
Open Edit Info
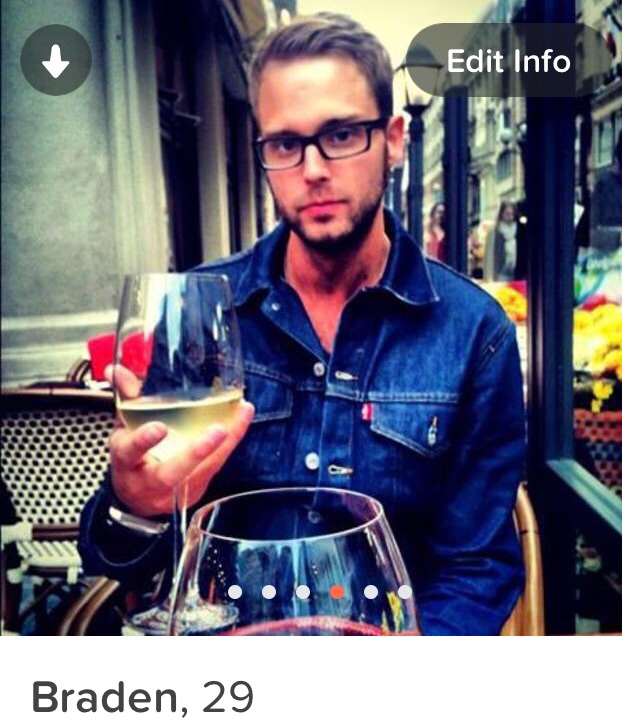[x=508, y=61]
